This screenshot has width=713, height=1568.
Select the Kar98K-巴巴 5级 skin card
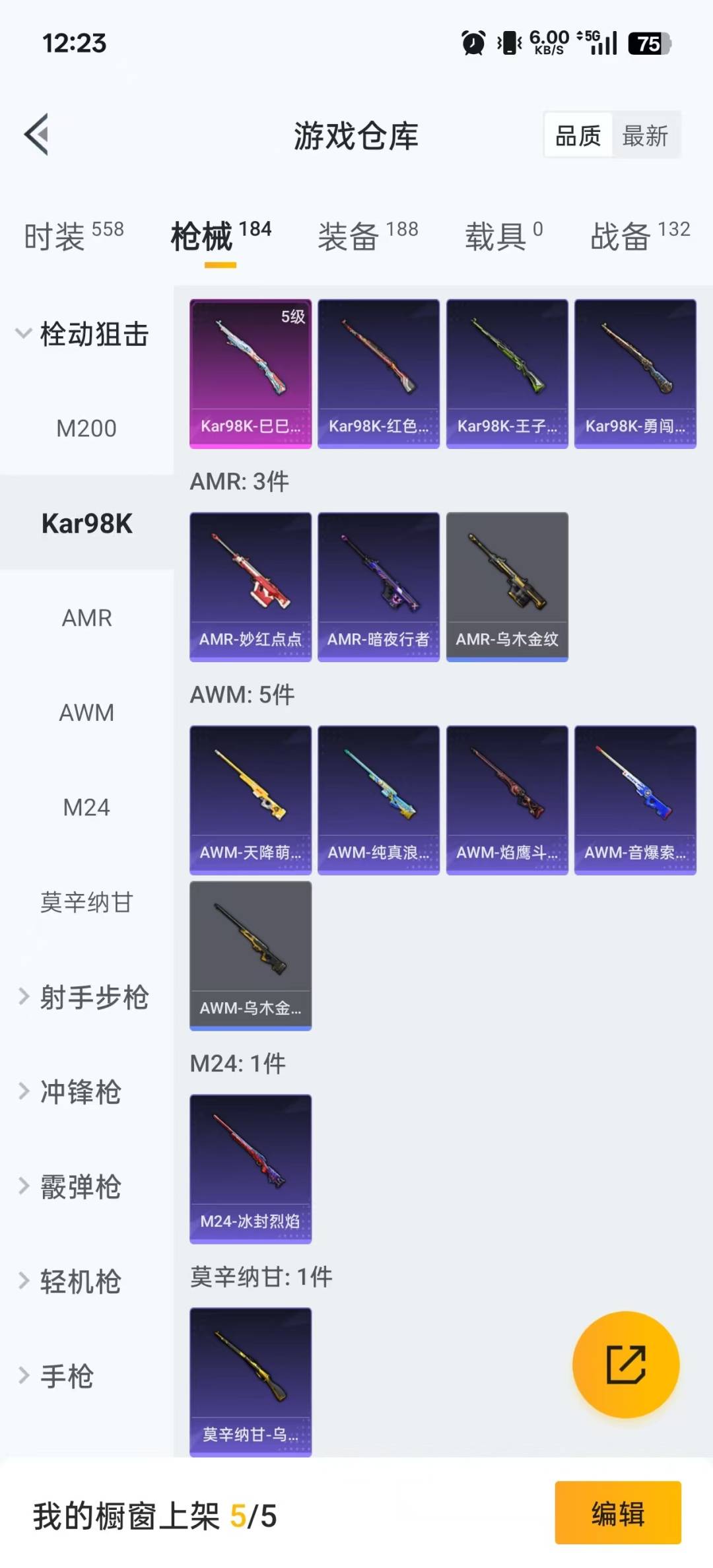point(250,373)
